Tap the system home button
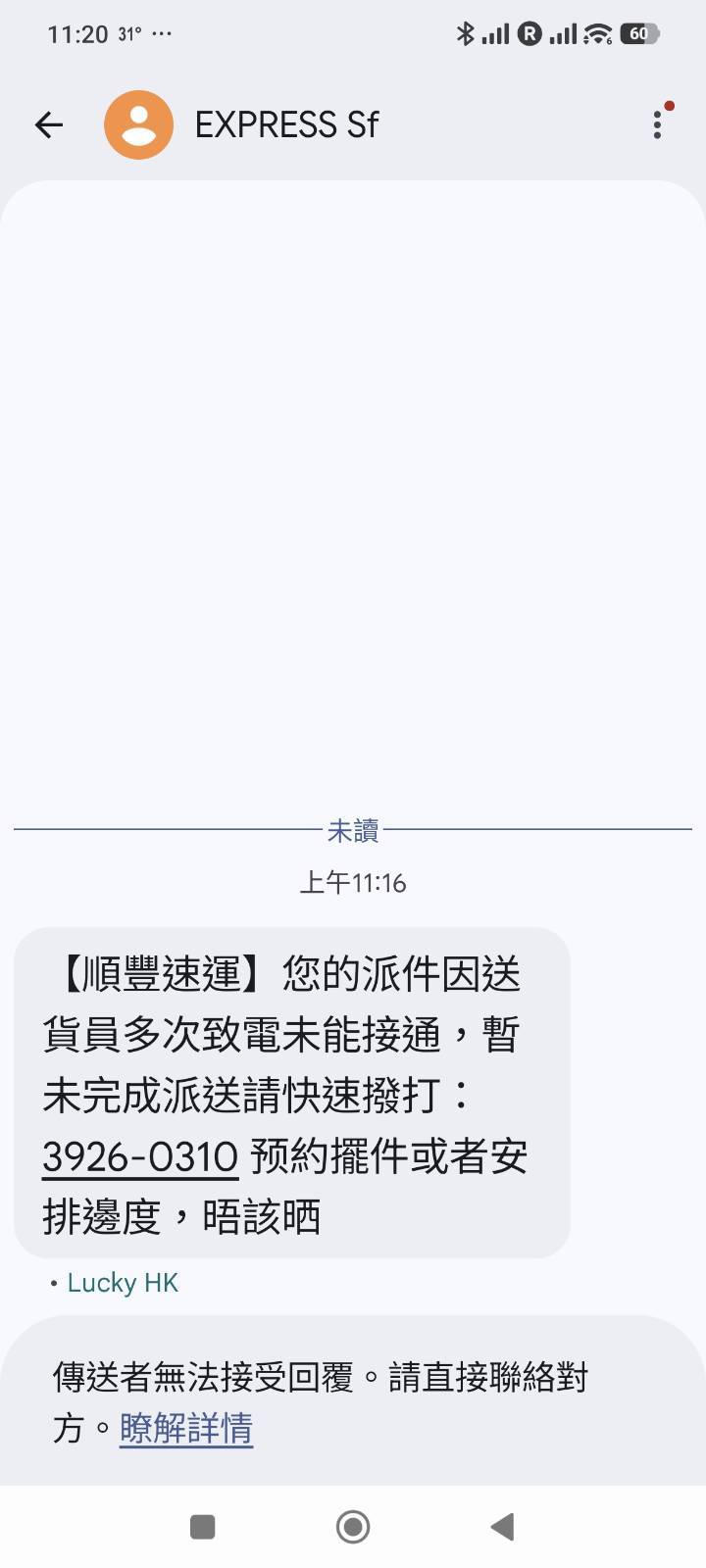This screenshot has height=1568, width=706. click(x=353, y=1526)
